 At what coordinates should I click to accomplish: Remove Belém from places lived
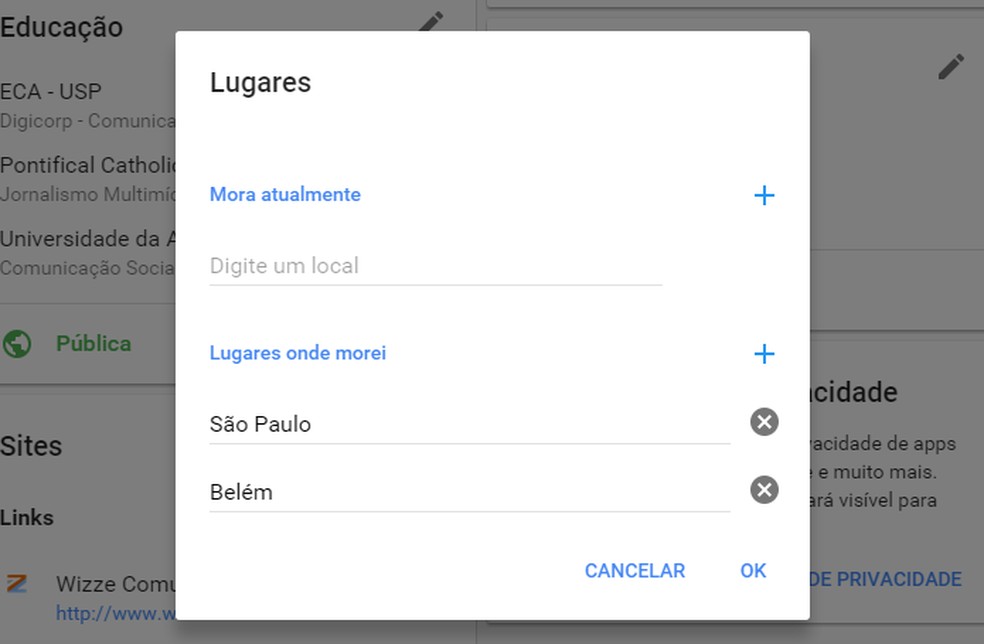click(764, 490)
